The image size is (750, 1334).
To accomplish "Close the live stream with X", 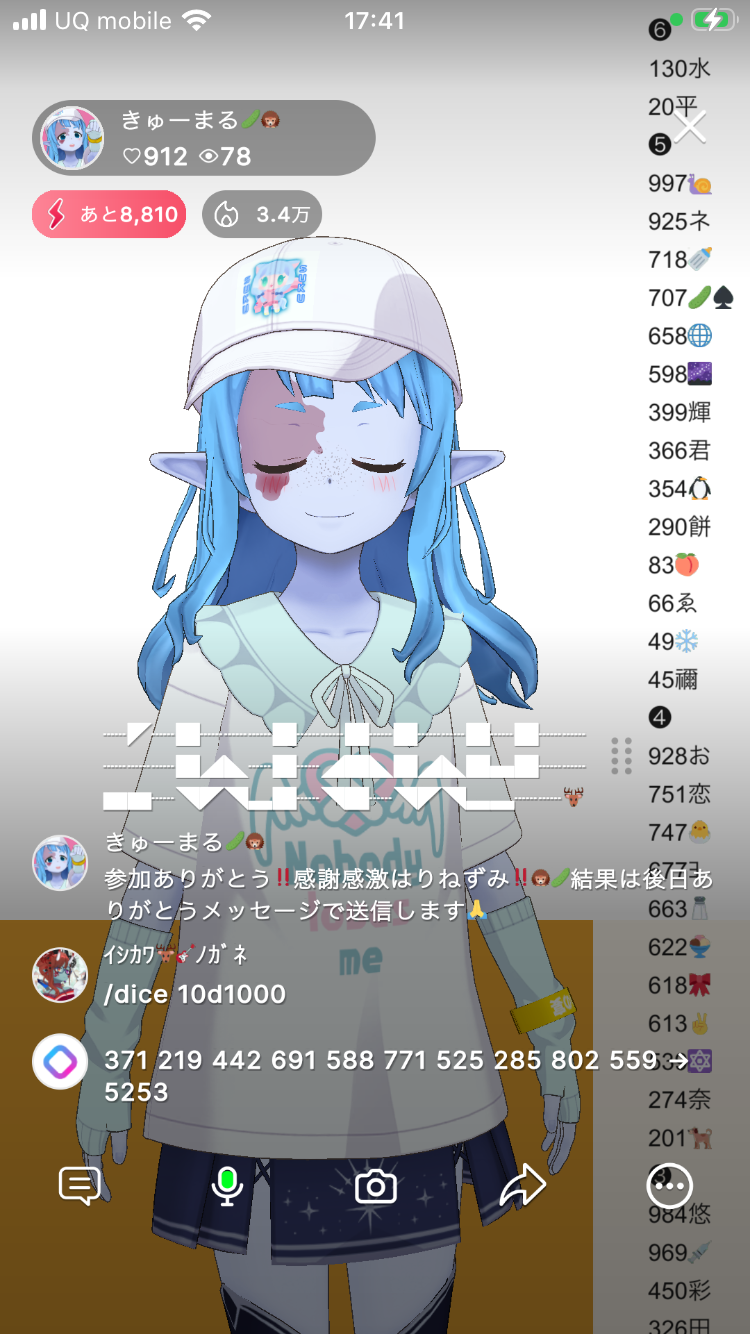I will click(x=690, y=127).
